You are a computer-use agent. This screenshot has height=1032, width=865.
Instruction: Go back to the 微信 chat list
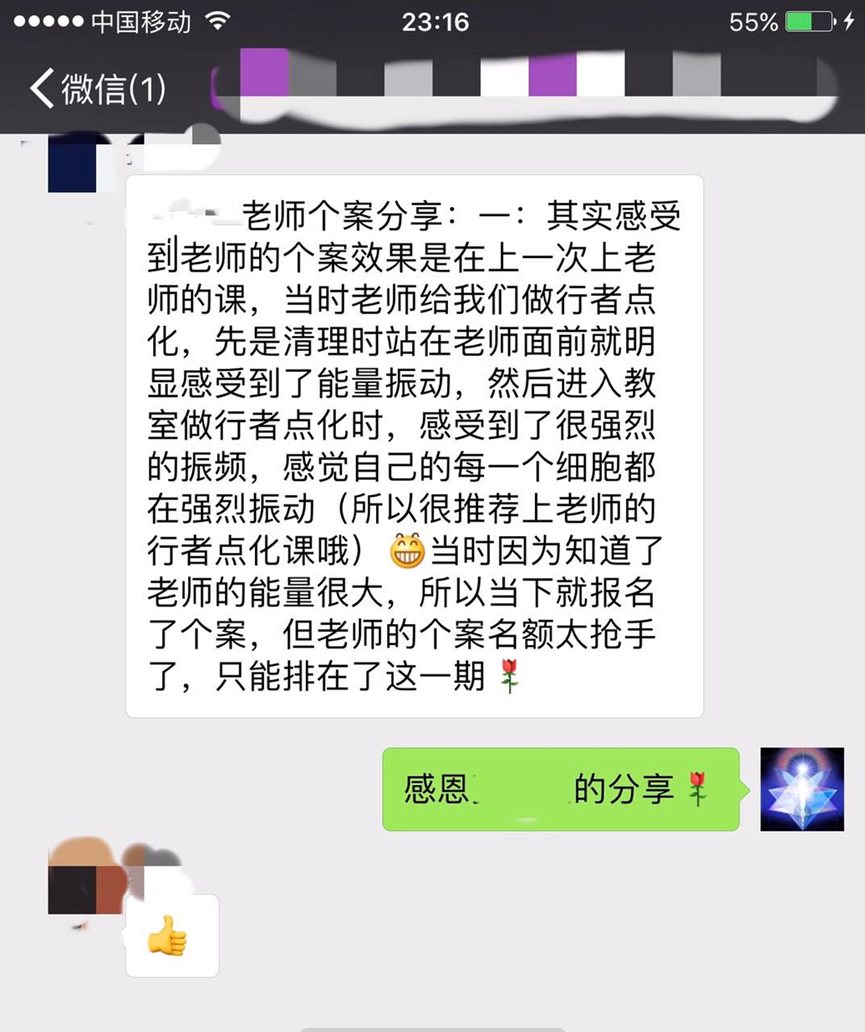point(97,89)
